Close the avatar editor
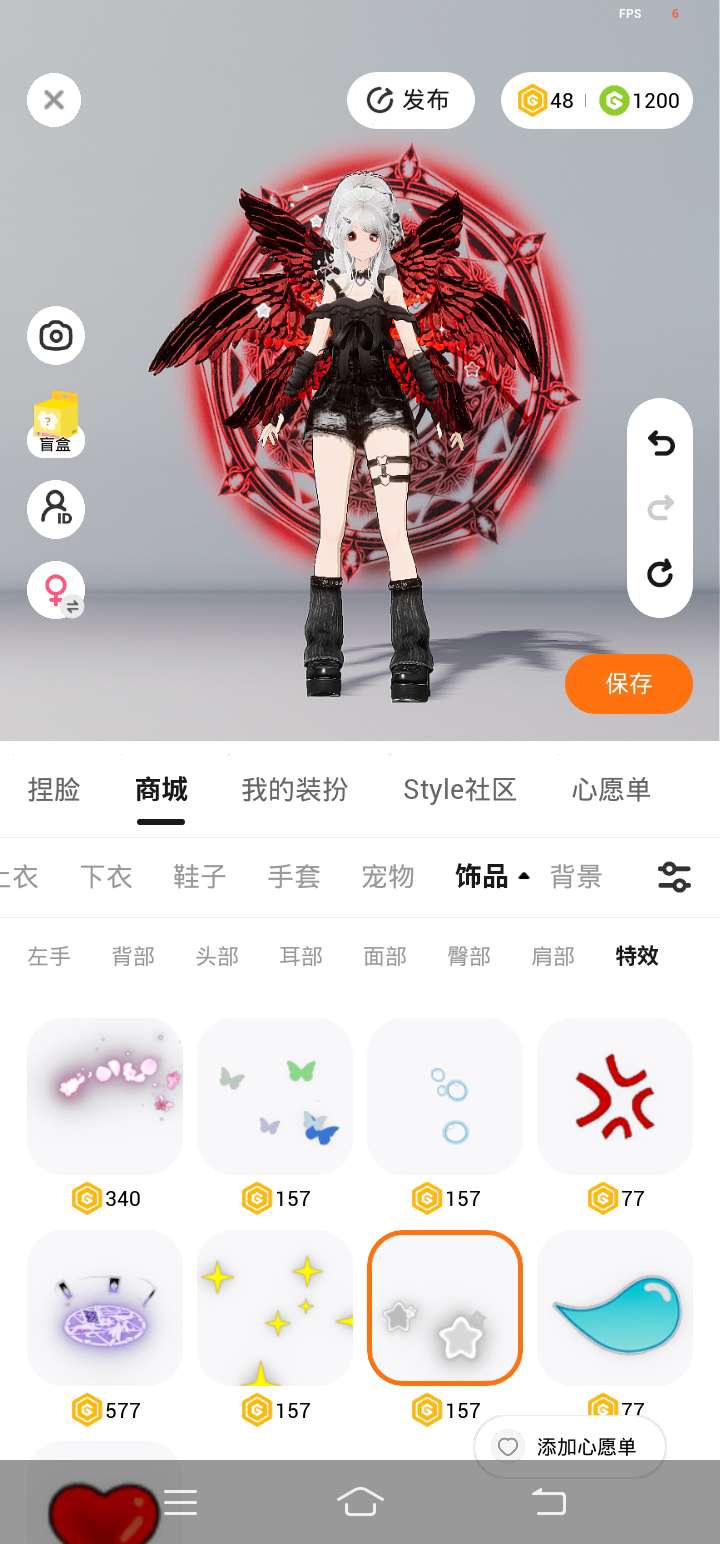Screen dimensions: 720x1544 (54, 100)
